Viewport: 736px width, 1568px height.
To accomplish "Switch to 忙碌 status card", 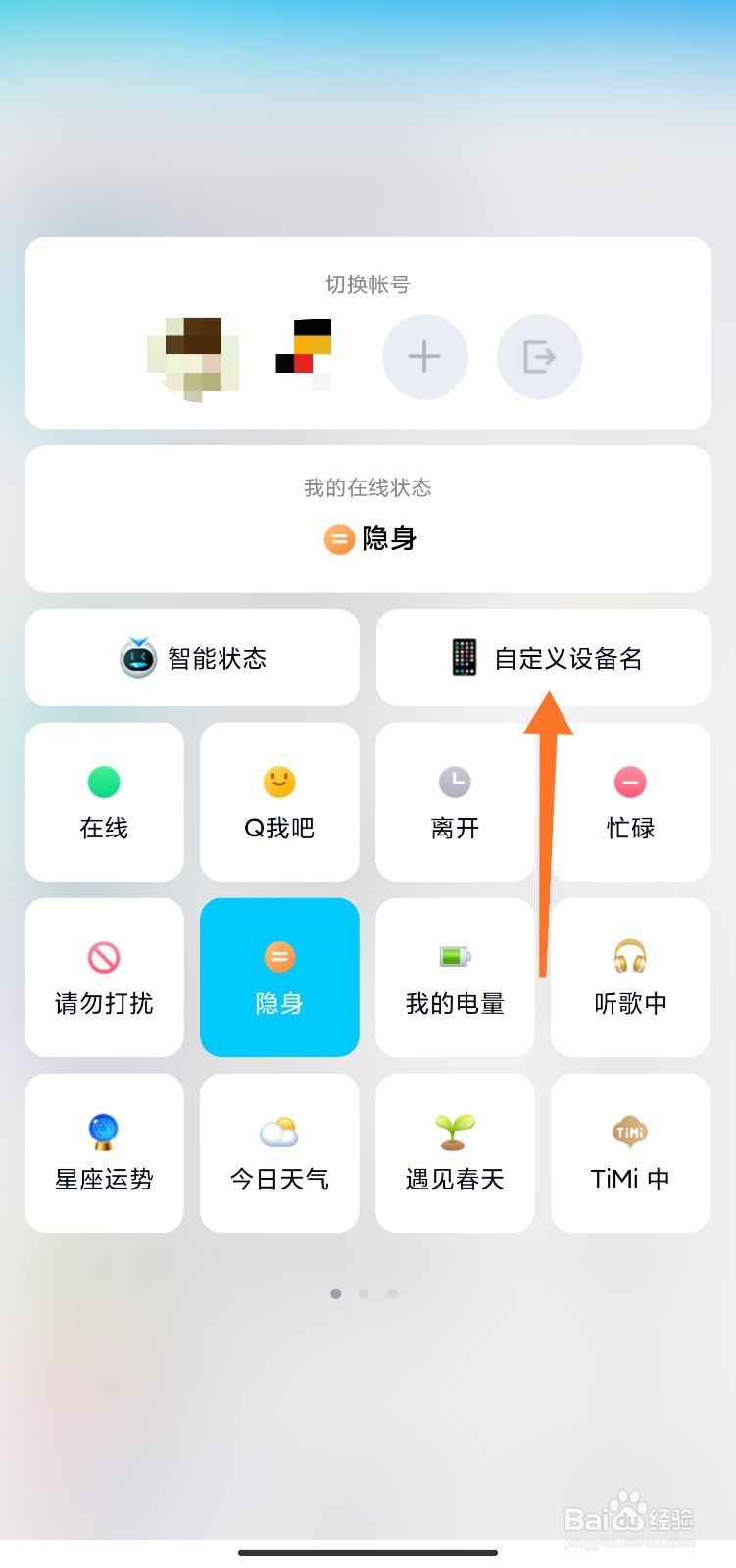I will pyautogui.click(x=628, y=802).
